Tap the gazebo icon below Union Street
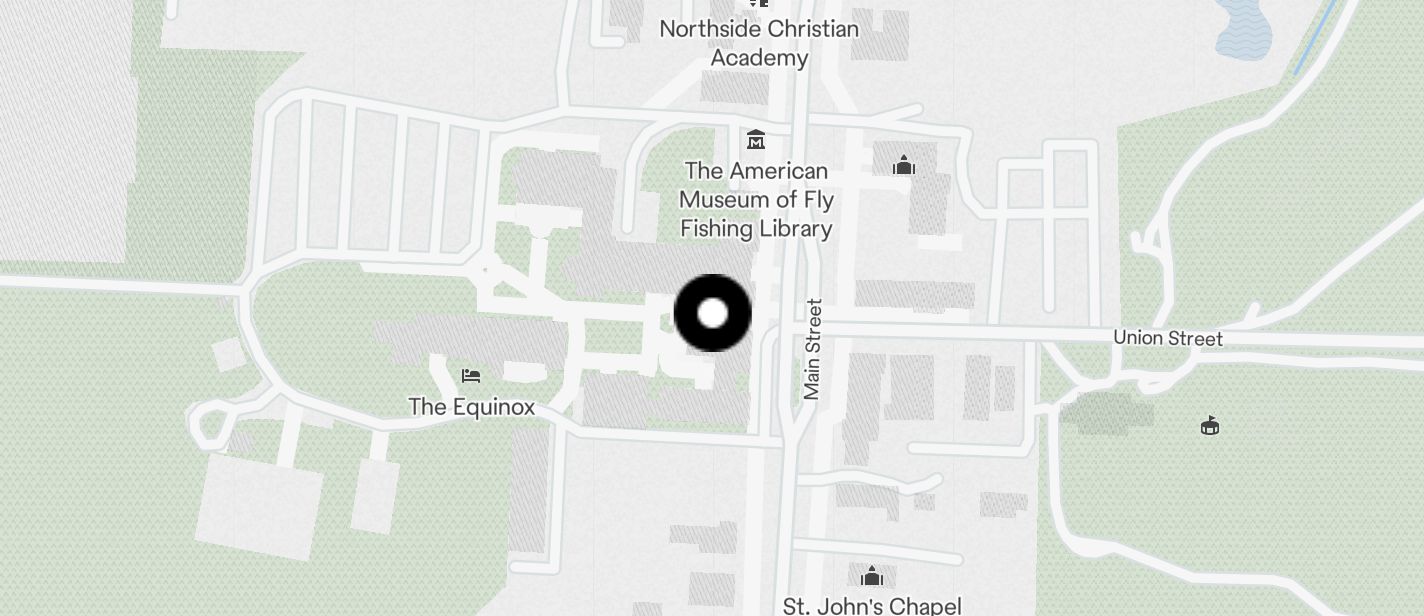The width and height of the screenshot is (1424, 616). pos(1210,426)
